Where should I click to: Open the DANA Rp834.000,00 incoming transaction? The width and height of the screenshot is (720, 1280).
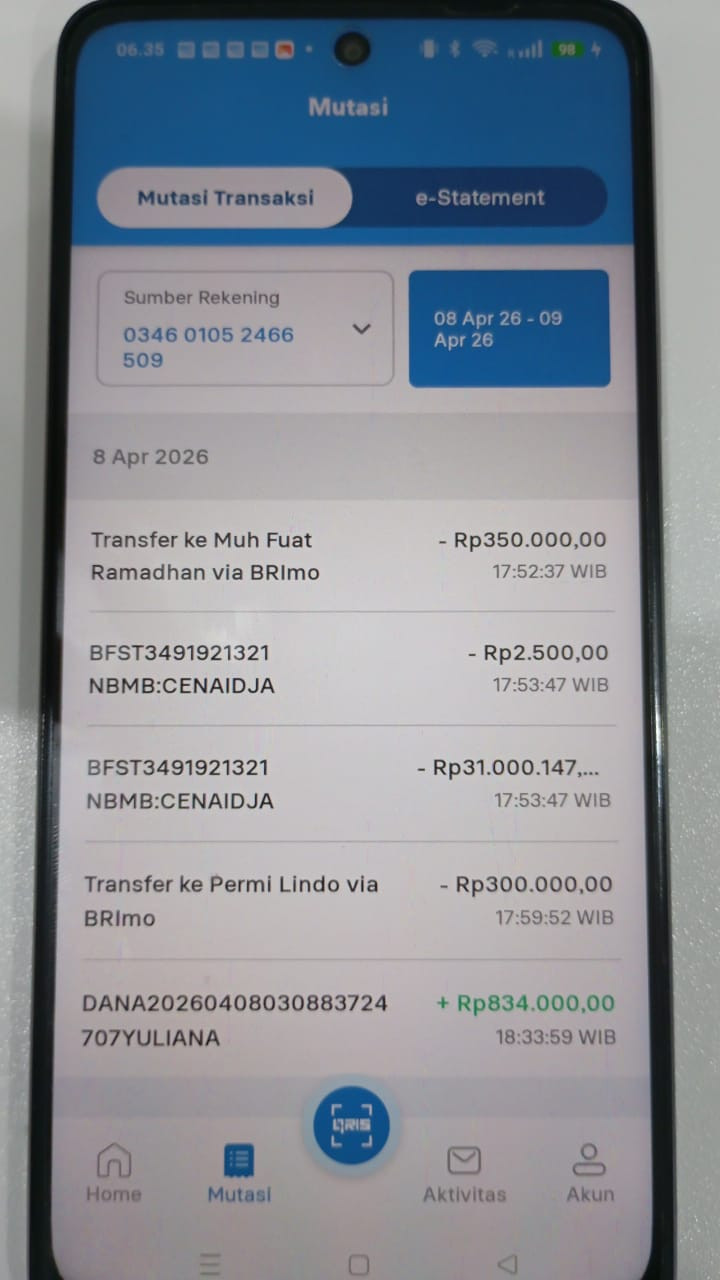click(x=350, y=1019)
